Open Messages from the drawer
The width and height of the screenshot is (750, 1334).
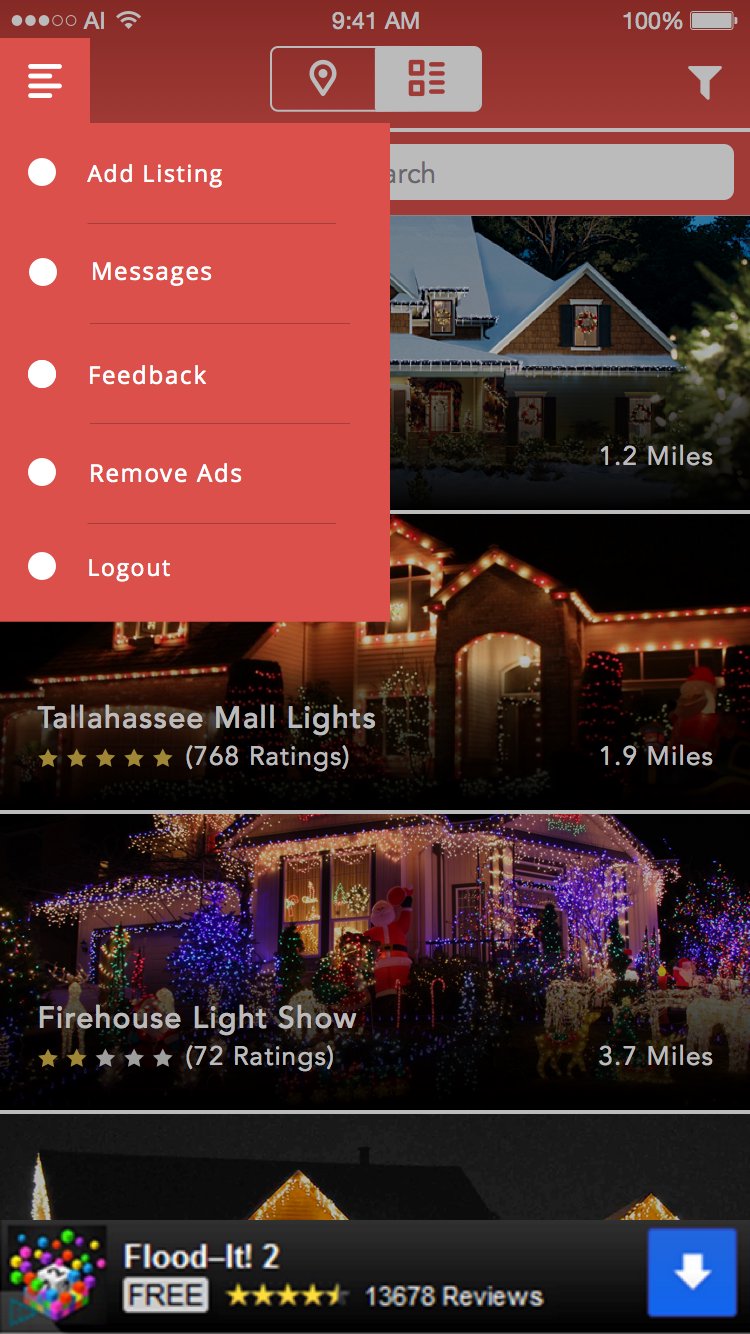click(151, 272)
